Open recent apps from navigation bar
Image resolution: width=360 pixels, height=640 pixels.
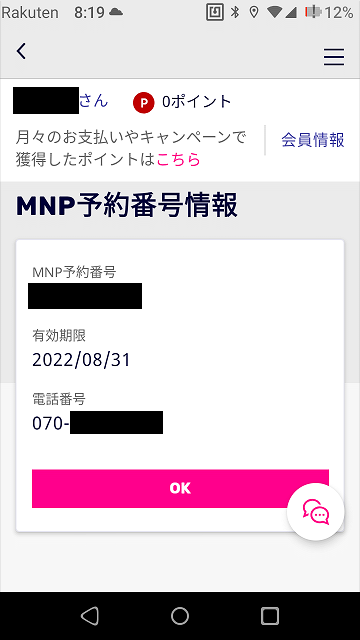[x=270, y=616]
